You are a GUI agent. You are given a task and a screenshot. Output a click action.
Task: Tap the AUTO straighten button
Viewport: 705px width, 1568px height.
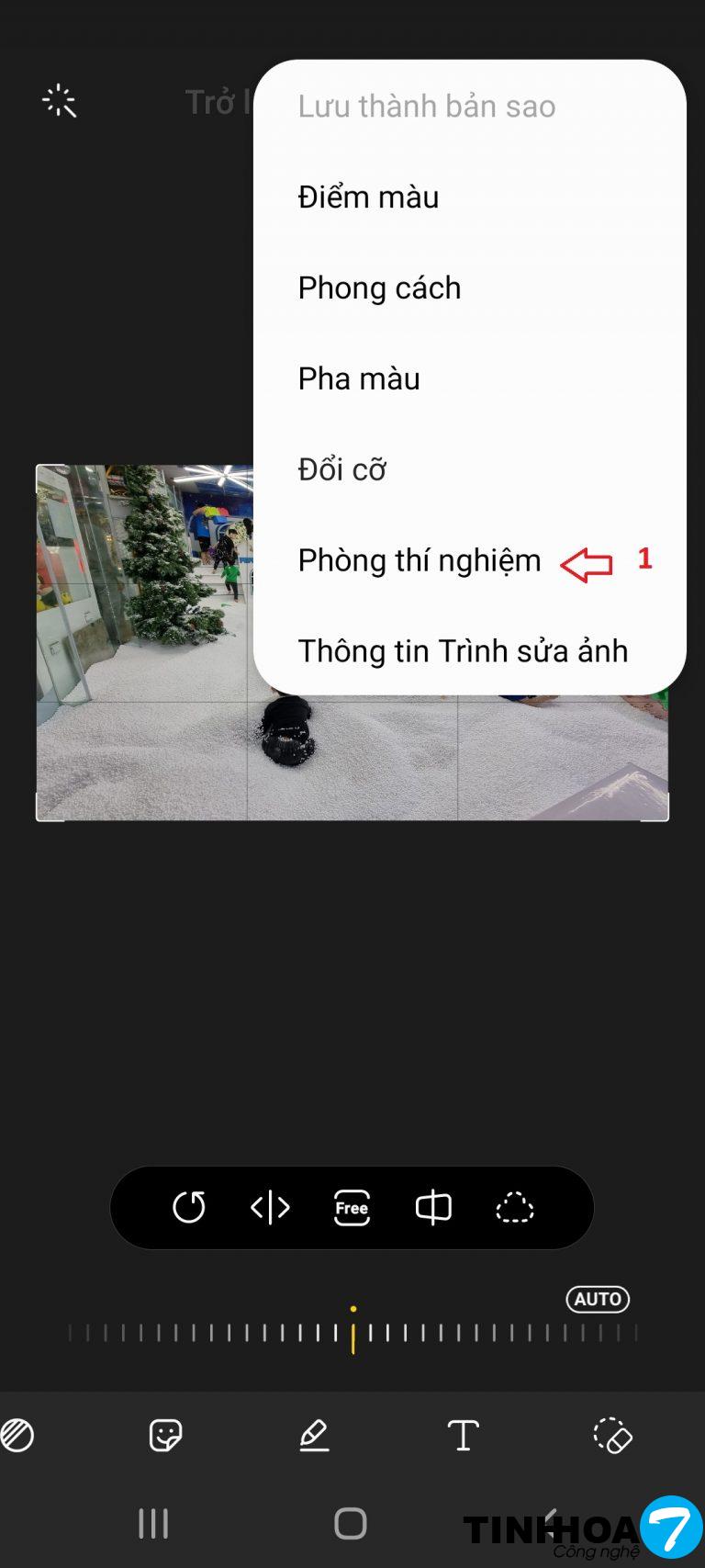pos(598,1299)
